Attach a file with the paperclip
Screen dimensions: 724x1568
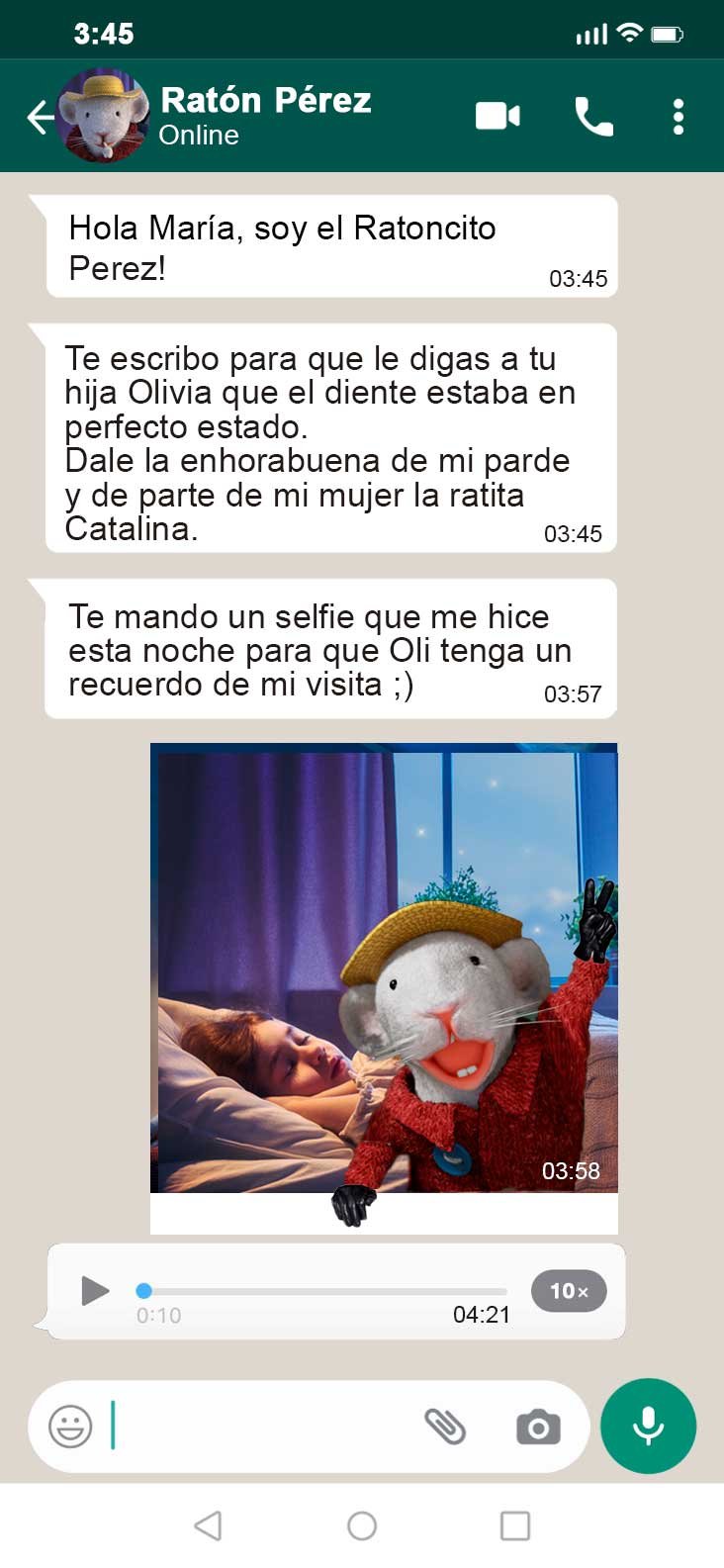[x=445, y=1427]
